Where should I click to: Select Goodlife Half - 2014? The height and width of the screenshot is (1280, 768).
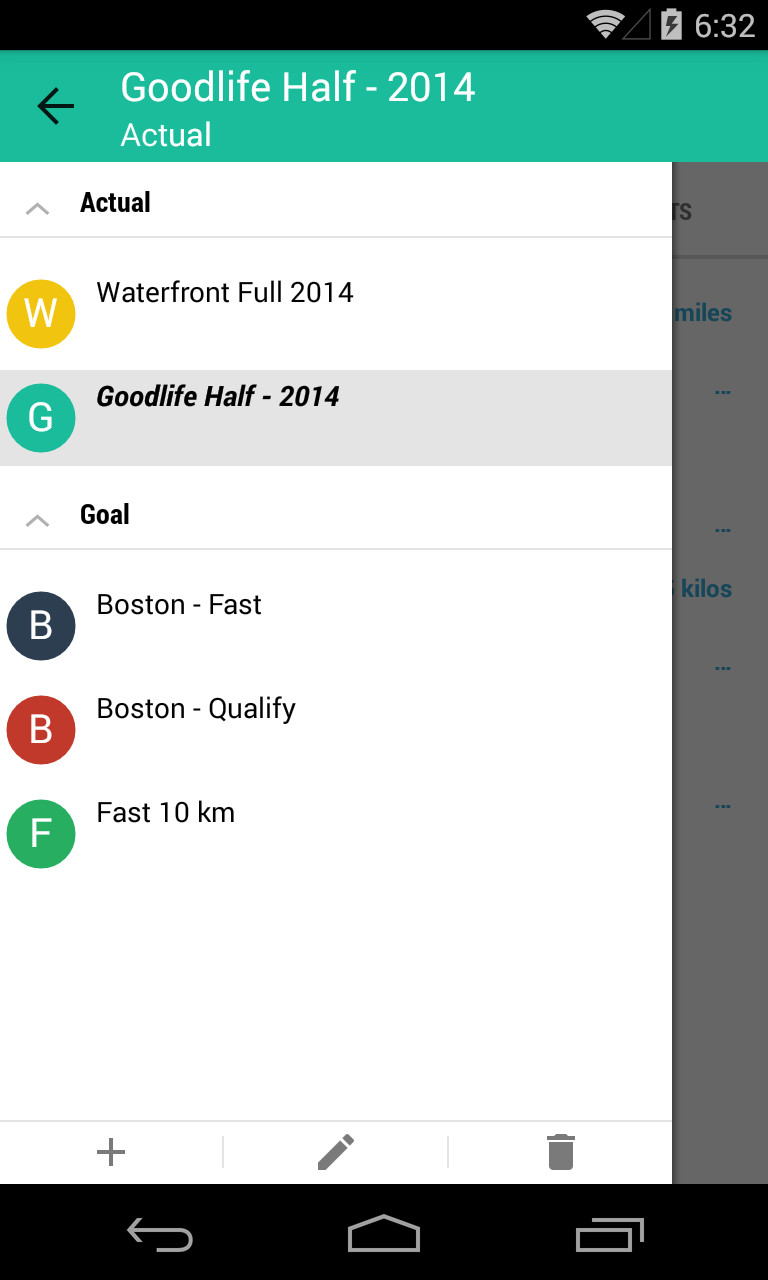pyautogui.click(x=336, y=418)
